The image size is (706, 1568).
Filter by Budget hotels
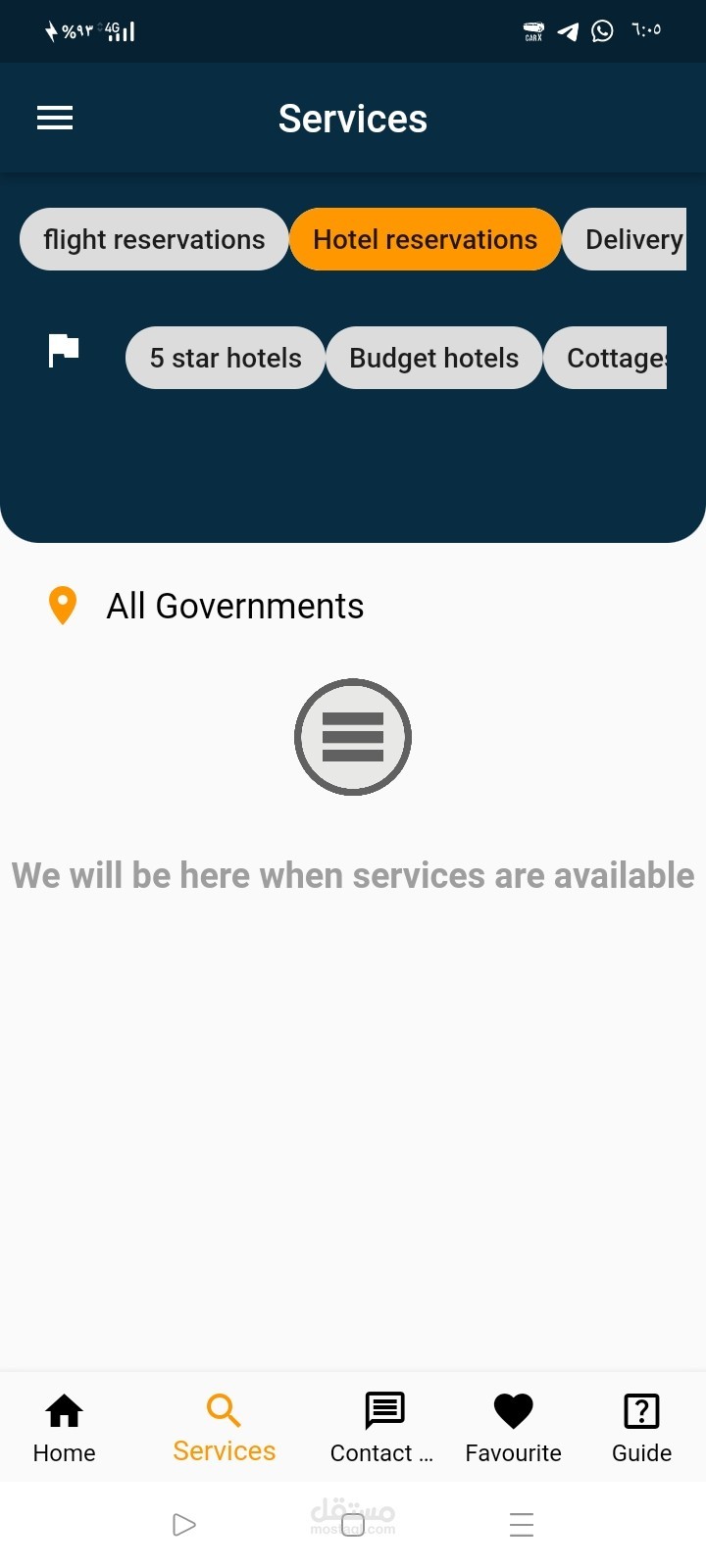click(433, 358)
